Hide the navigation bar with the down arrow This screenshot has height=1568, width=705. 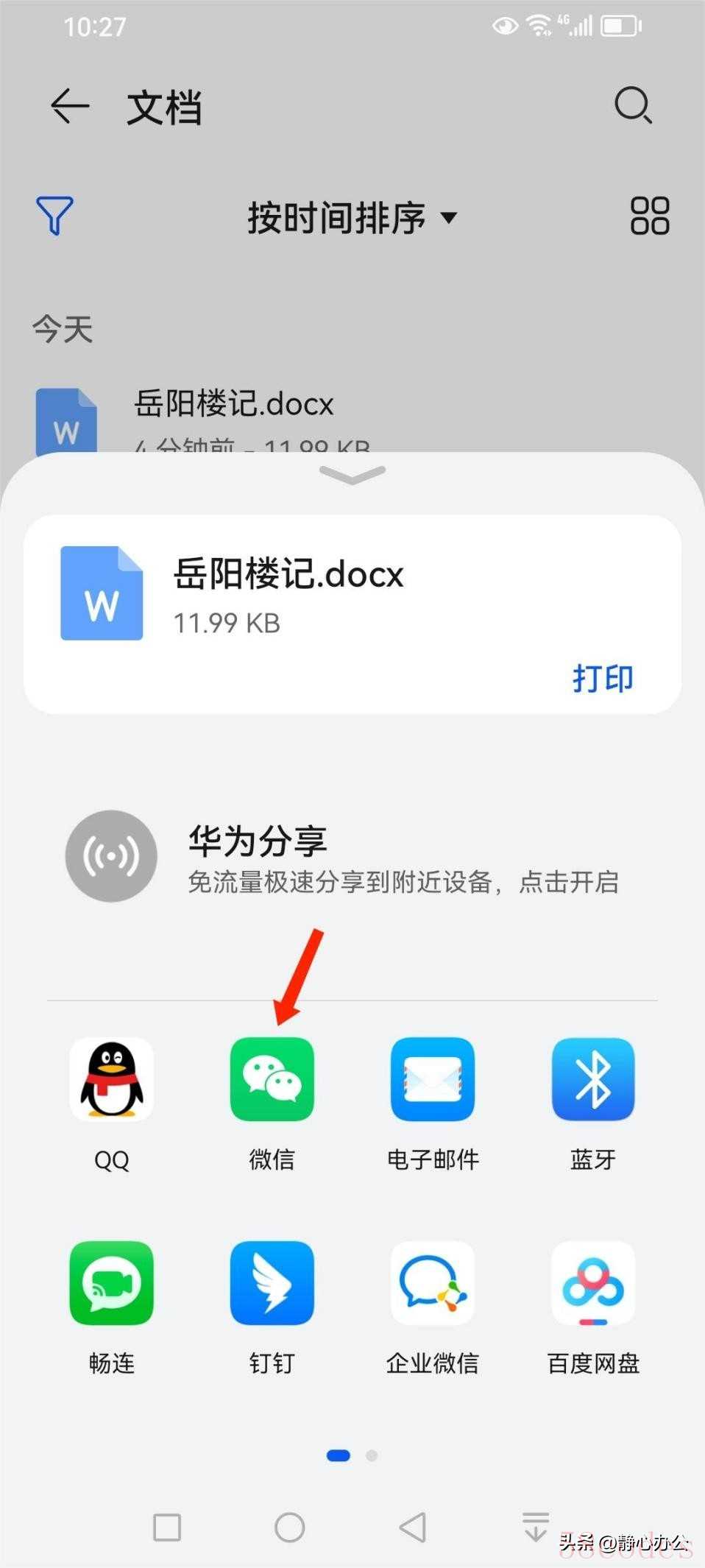[x=535, y=1528]
